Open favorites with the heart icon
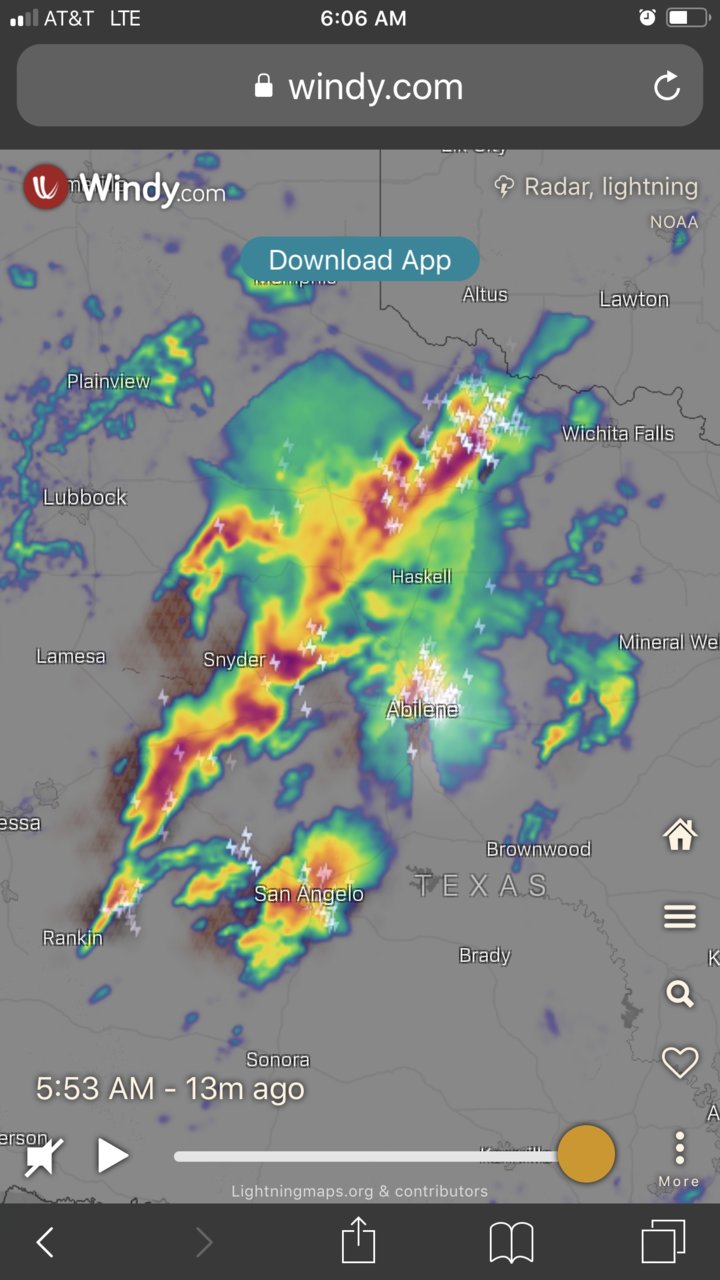The image size is (720, 1280). point(680,1062)
